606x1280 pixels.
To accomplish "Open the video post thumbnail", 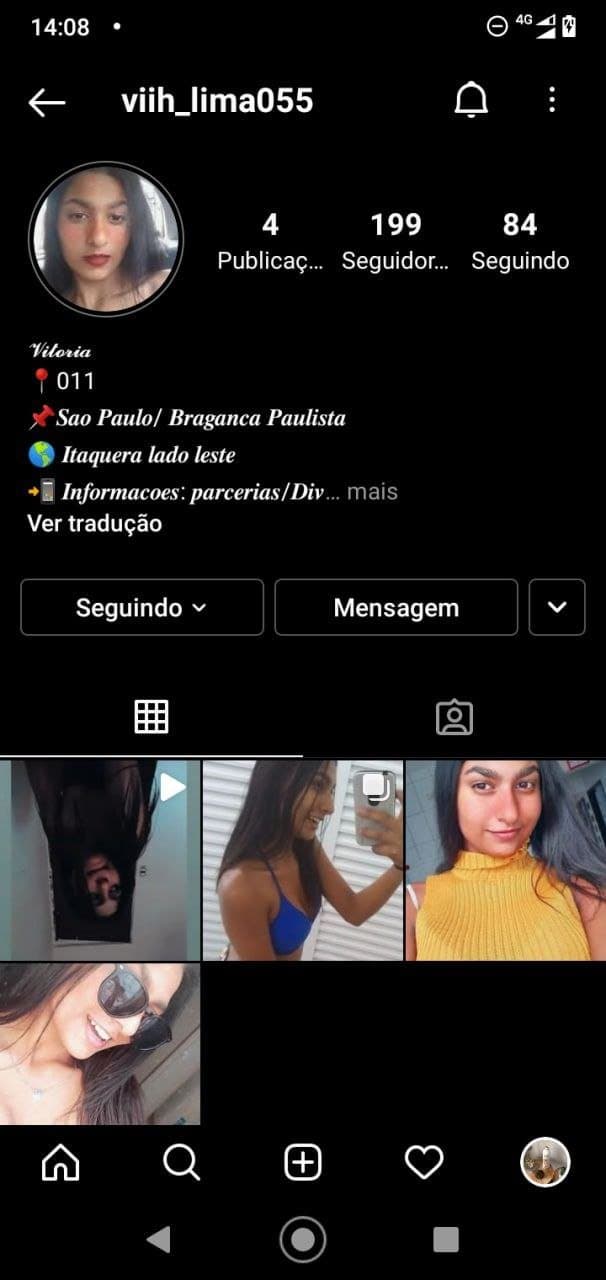I will pos(100,860).
